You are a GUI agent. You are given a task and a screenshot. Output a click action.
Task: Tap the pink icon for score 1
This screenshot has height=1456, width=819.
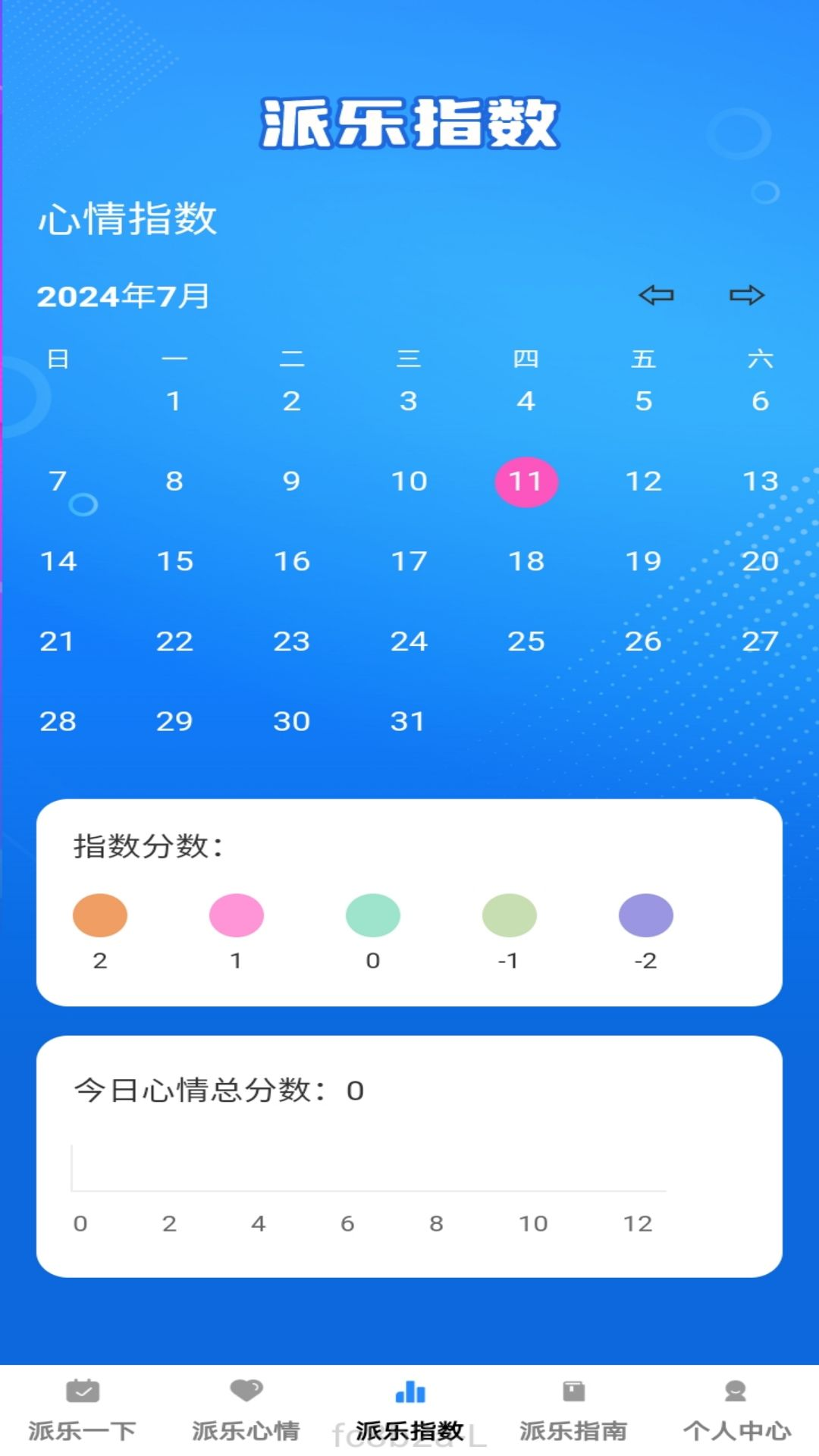pos(236,916)
